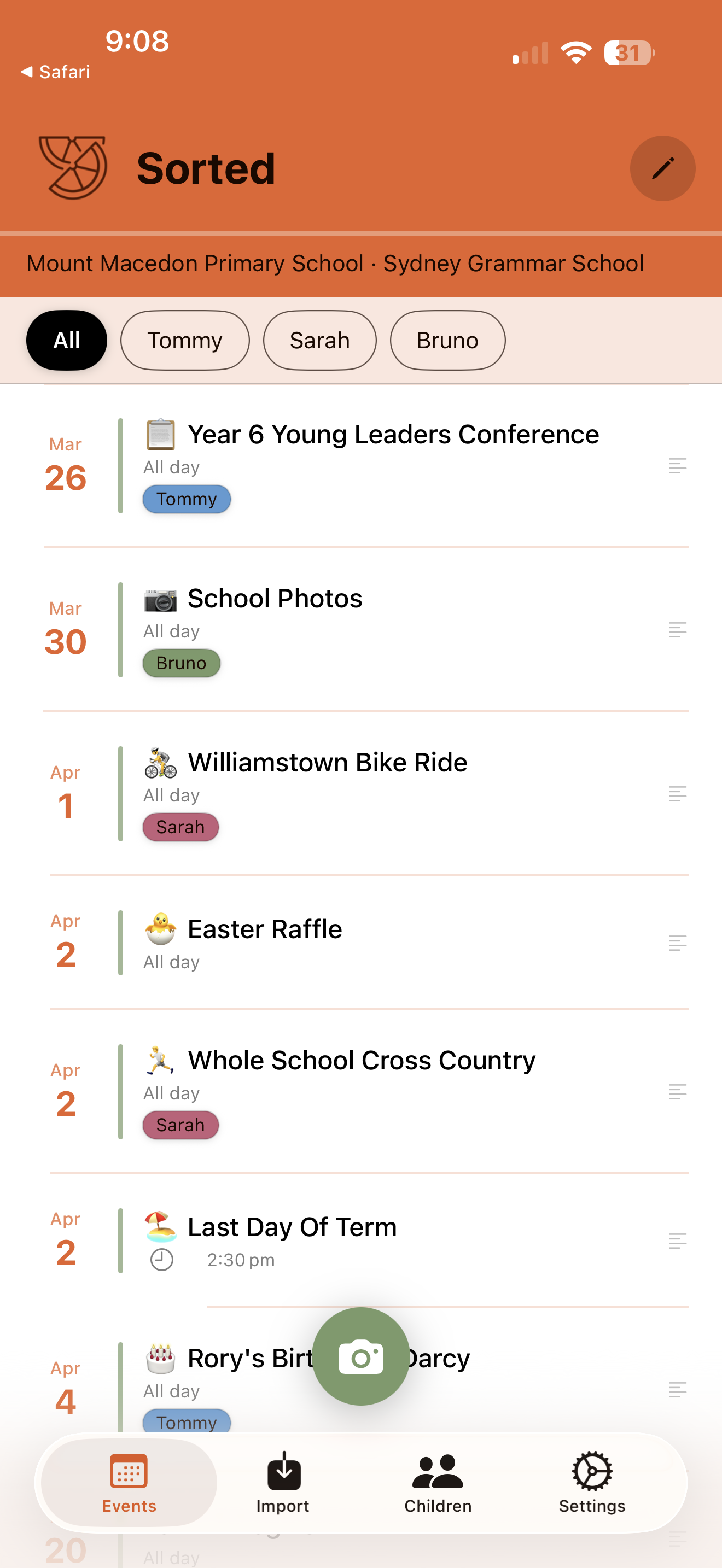Toggle the Tommy filter pill

click(184, 340)
